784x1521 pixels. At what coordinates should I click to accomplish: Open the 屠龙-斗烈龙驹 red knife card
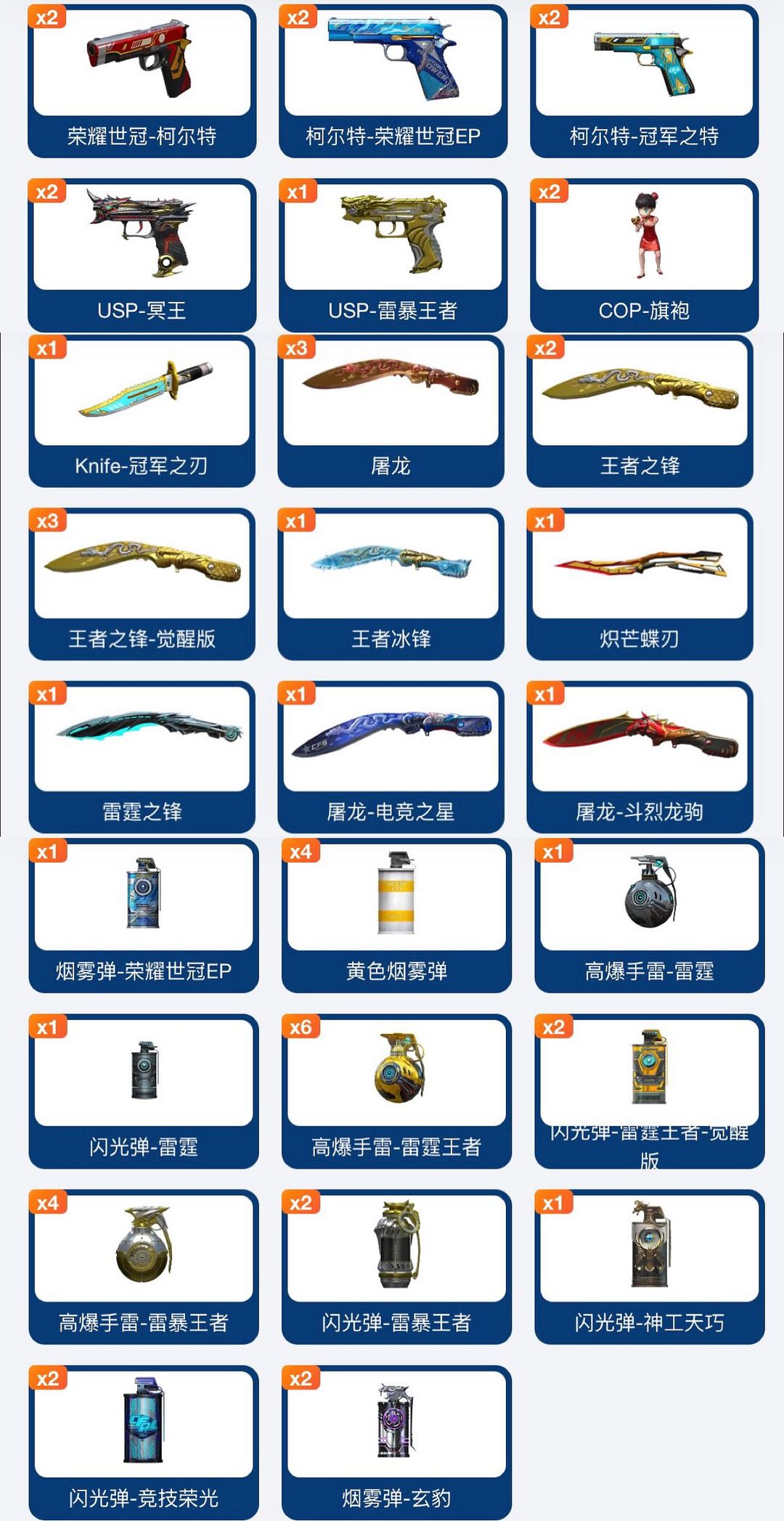642,741
